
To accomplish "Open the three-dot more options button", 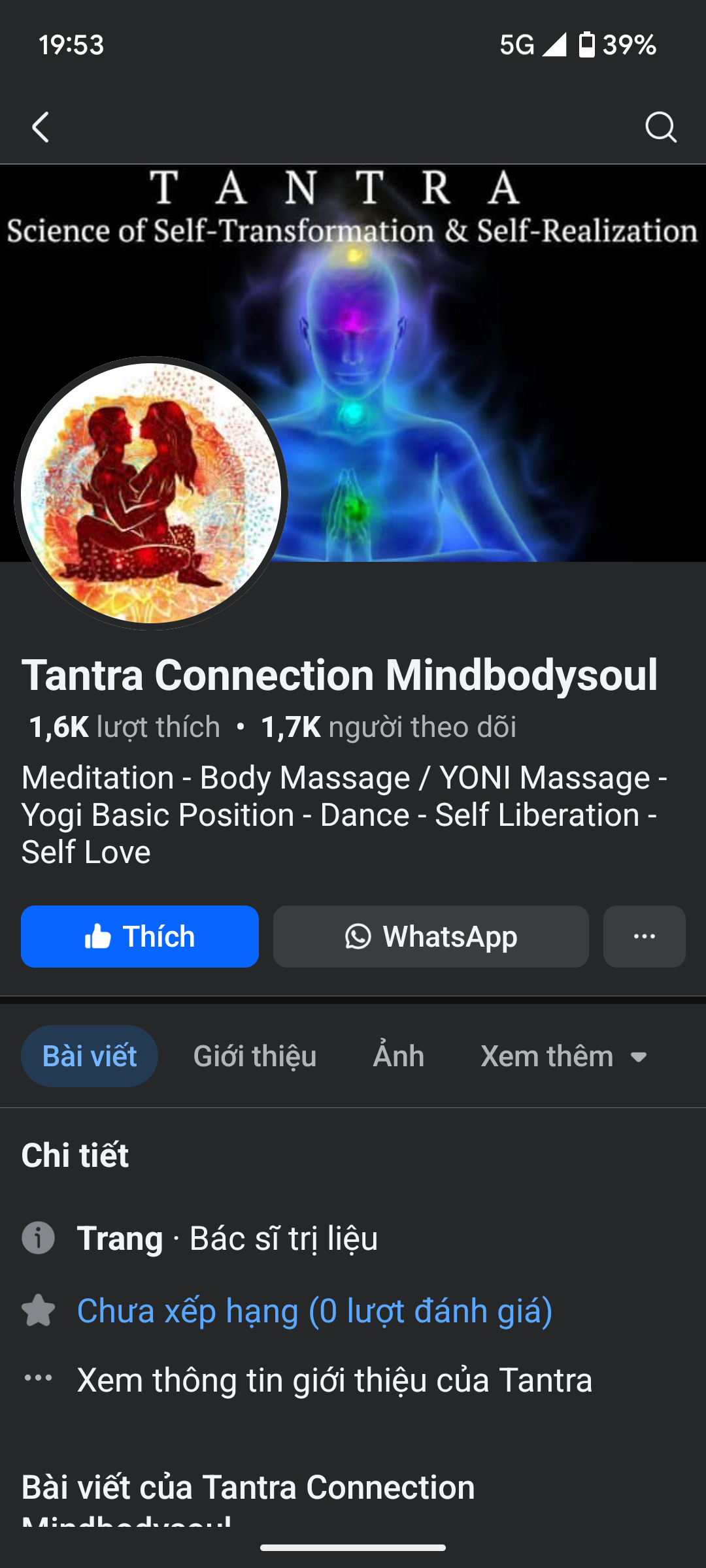I will pyautogui.click(x=644, y=936).
